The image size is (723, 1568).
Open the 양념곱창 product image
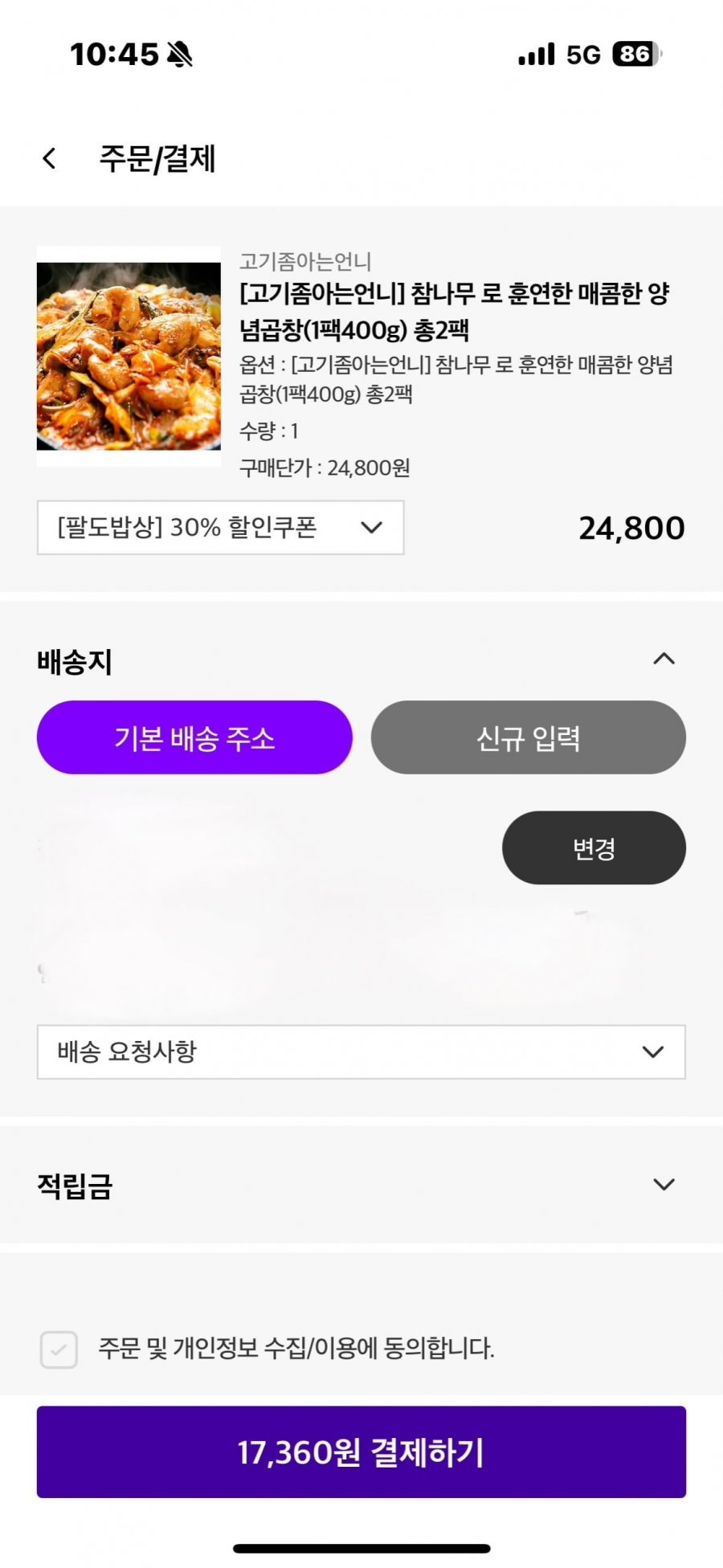click(x=129, y=356)
